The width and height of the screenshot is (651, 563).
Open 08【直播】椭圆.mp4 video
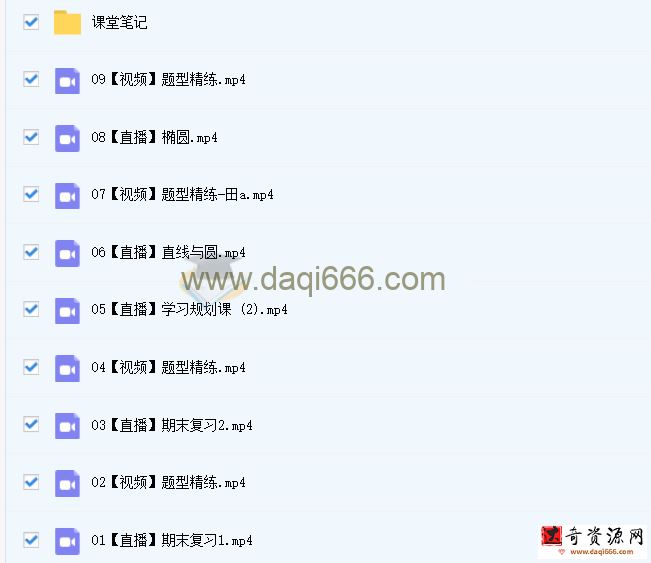point(153,137)
